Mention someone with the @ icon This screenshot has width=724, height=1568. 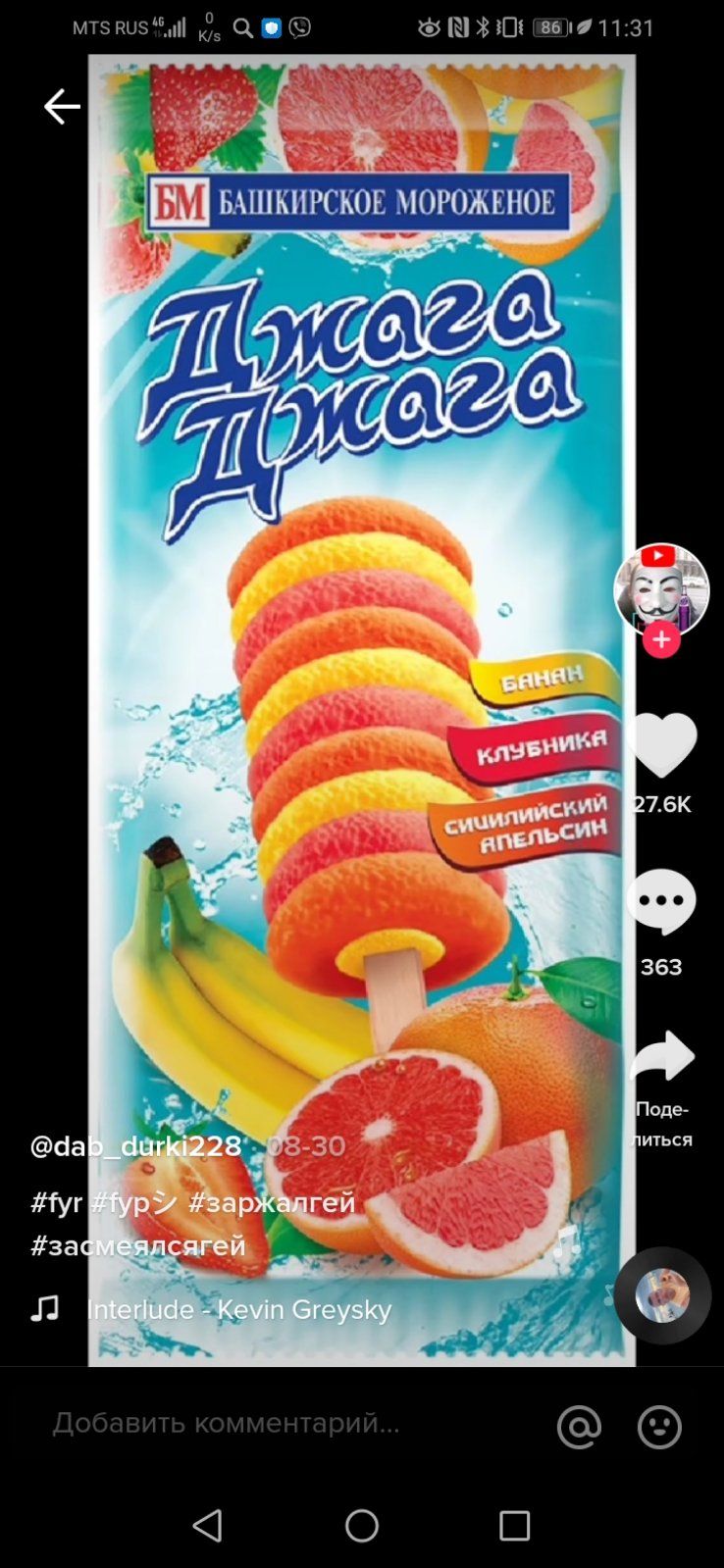[x=579, y=1427]
